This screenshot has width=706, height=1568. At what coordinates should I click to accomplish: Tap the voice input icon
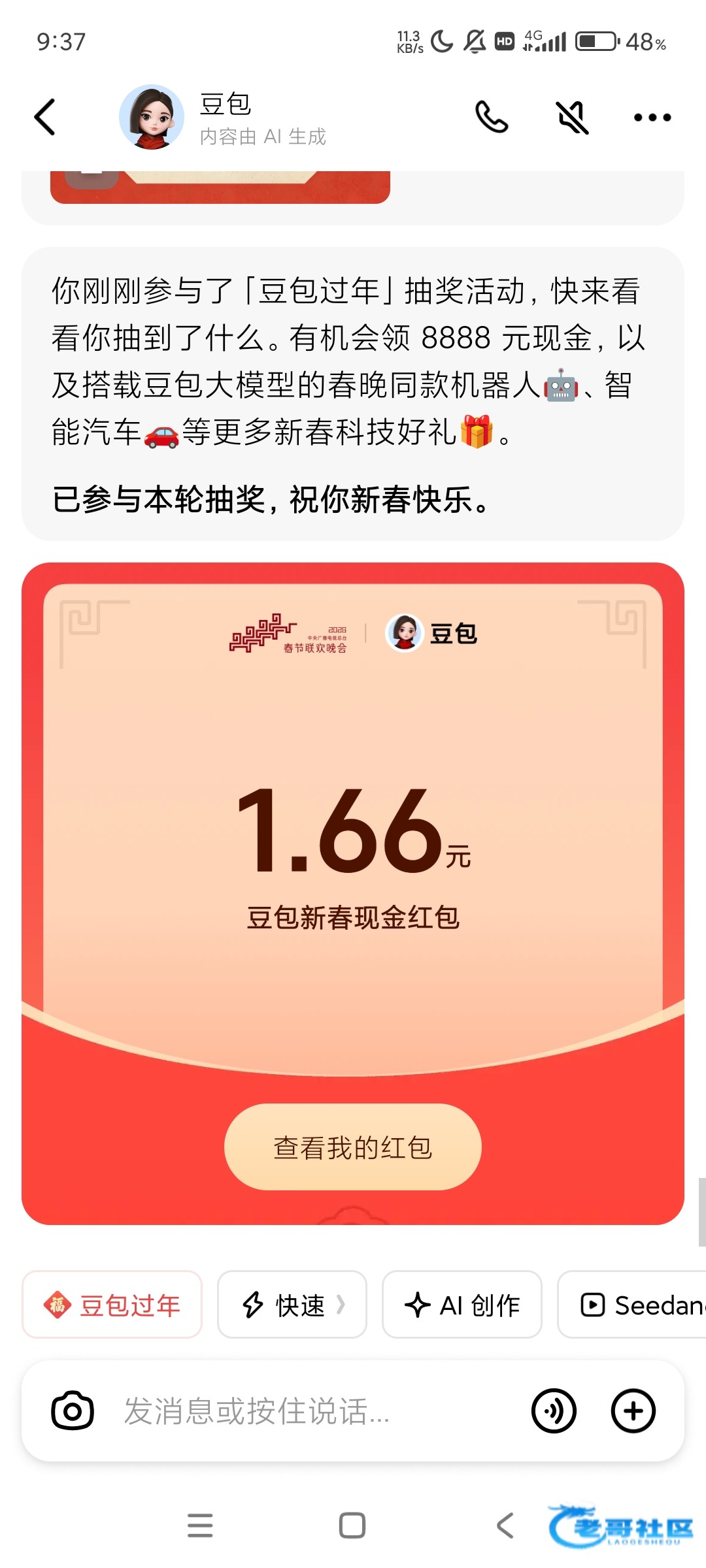pos(554,1411)
